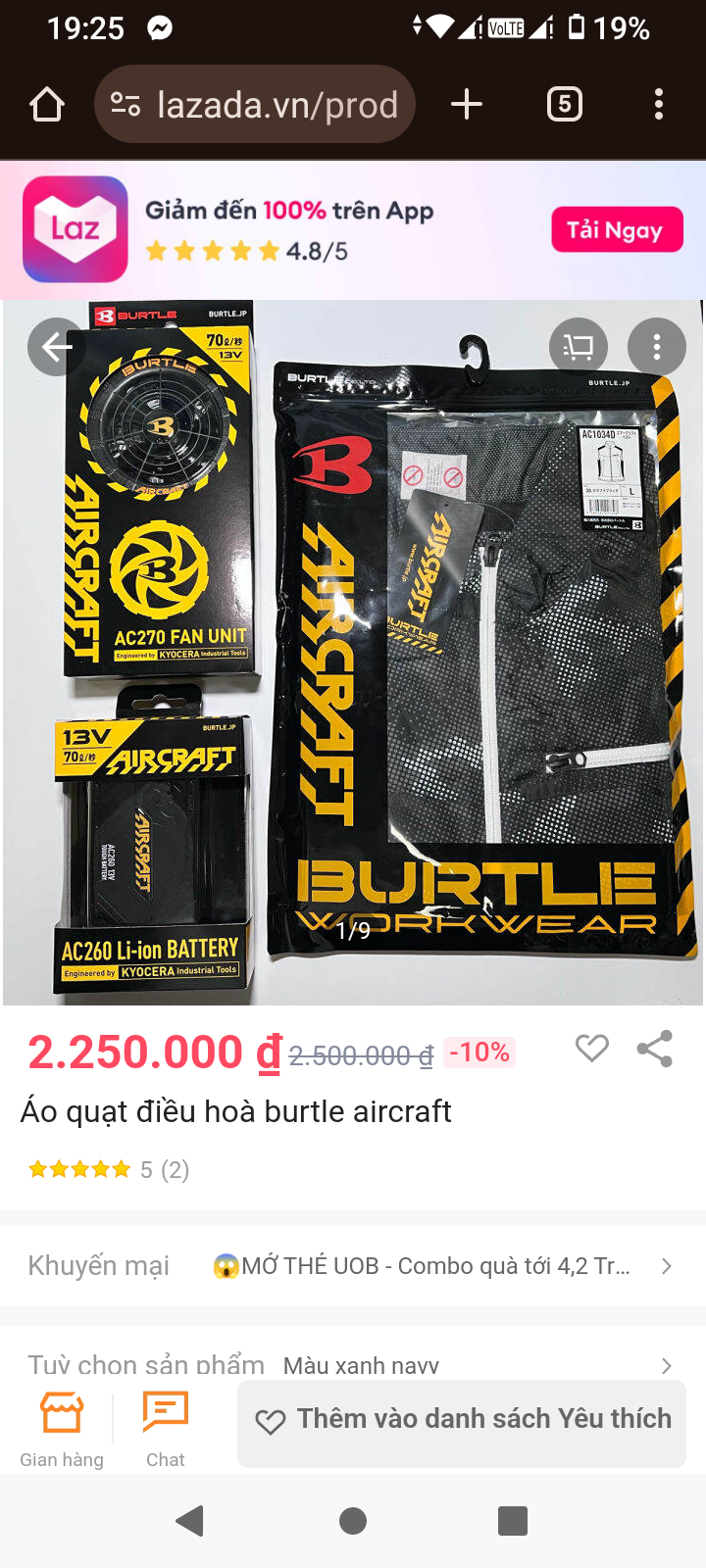Show the open tabs switcher

(564, 104)
